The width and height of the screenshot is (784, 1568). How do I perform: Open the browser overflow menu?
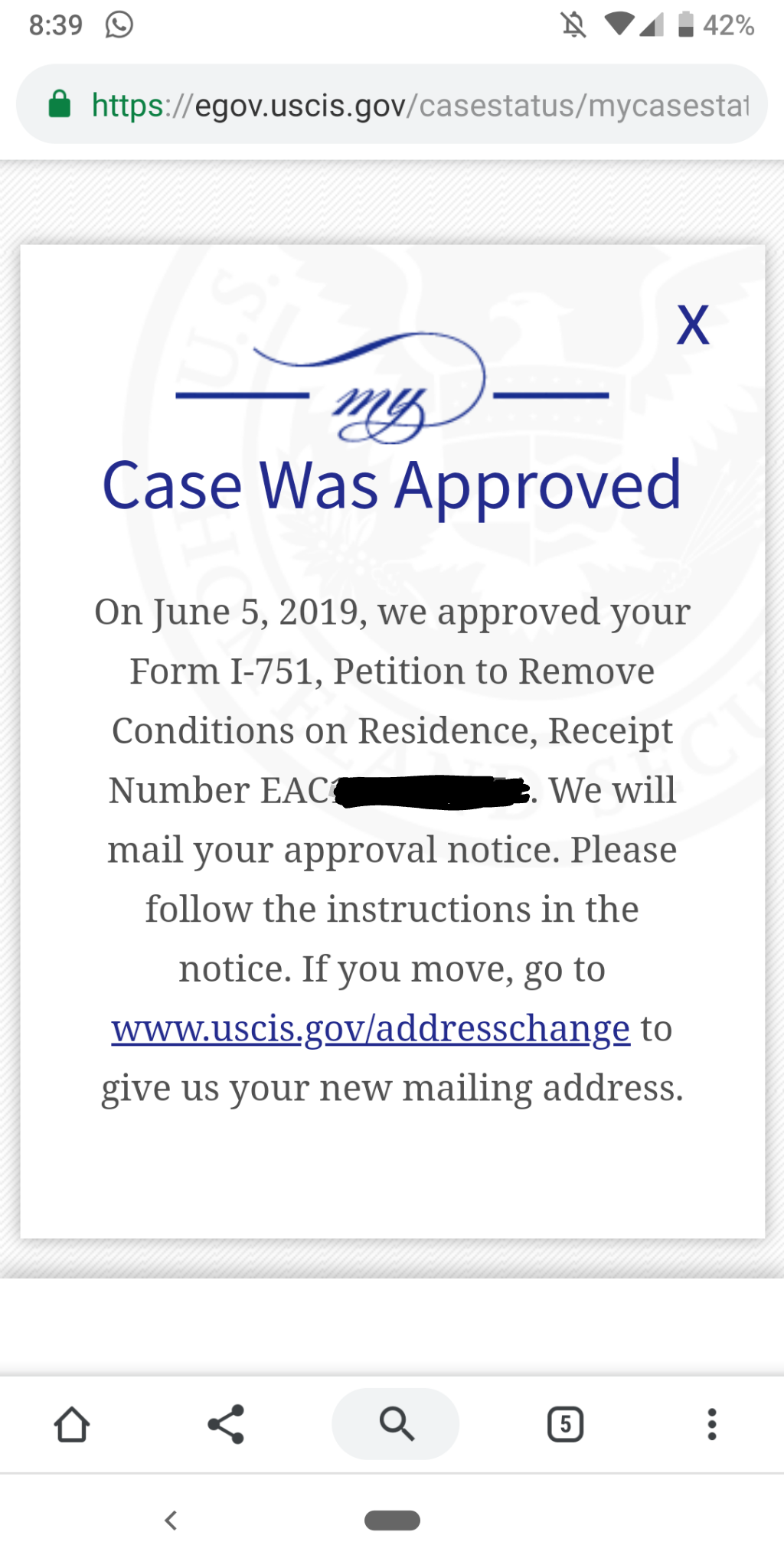tap(712, 1424)
